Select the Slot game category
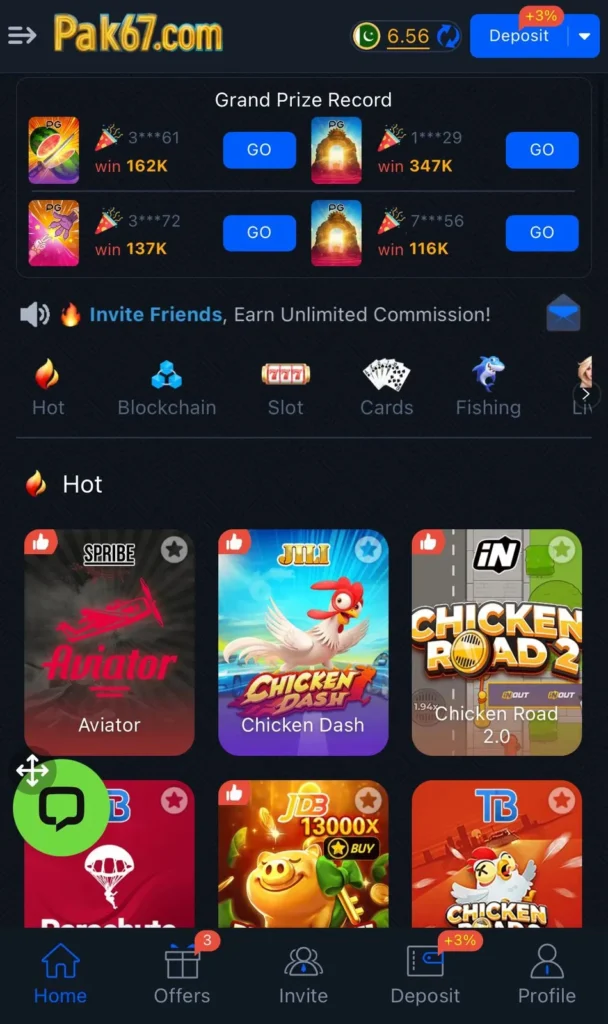Screen dimensions: 608x1024 coord(285,388)
